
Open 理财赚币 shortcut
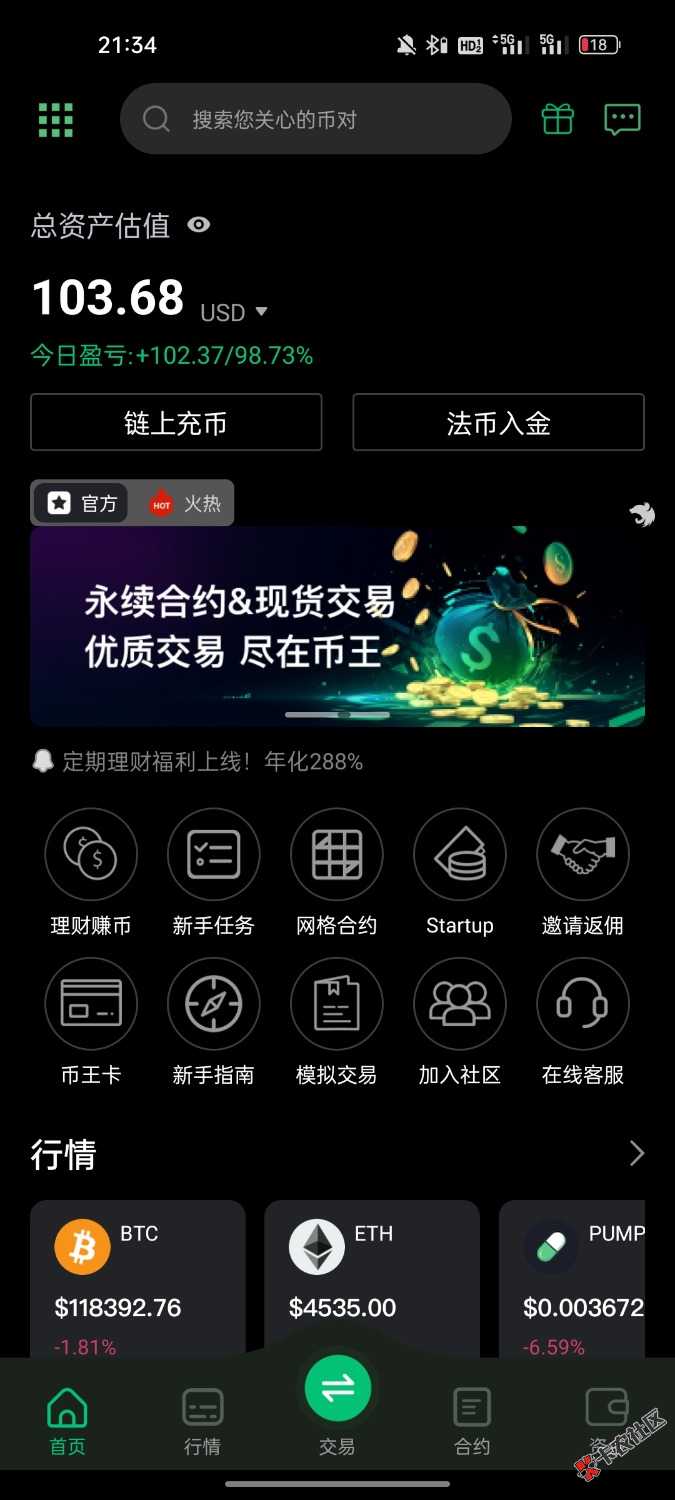click(91, 872)
